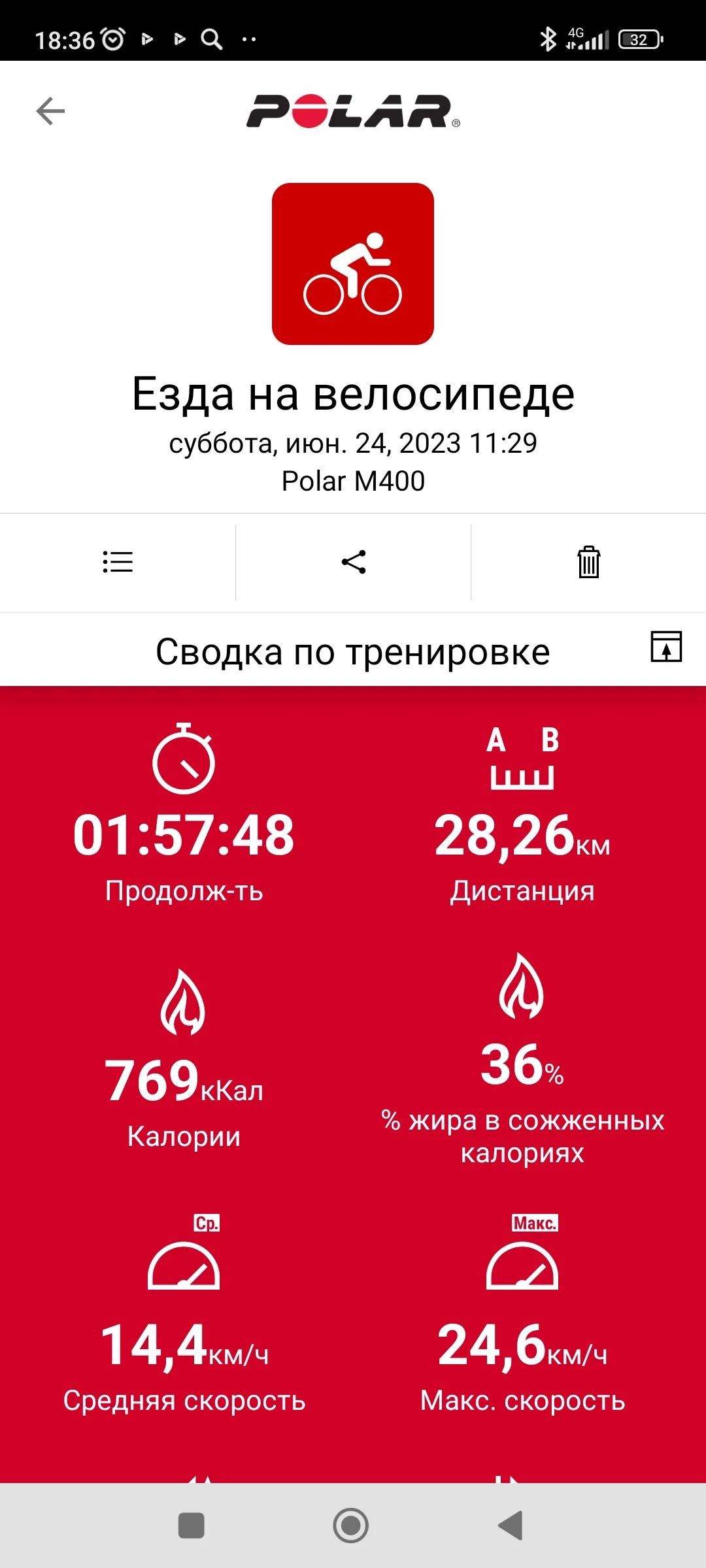The height and width of the screenshot is (1568, 706).
Task: Open the training details list icon
Action: 118,562
